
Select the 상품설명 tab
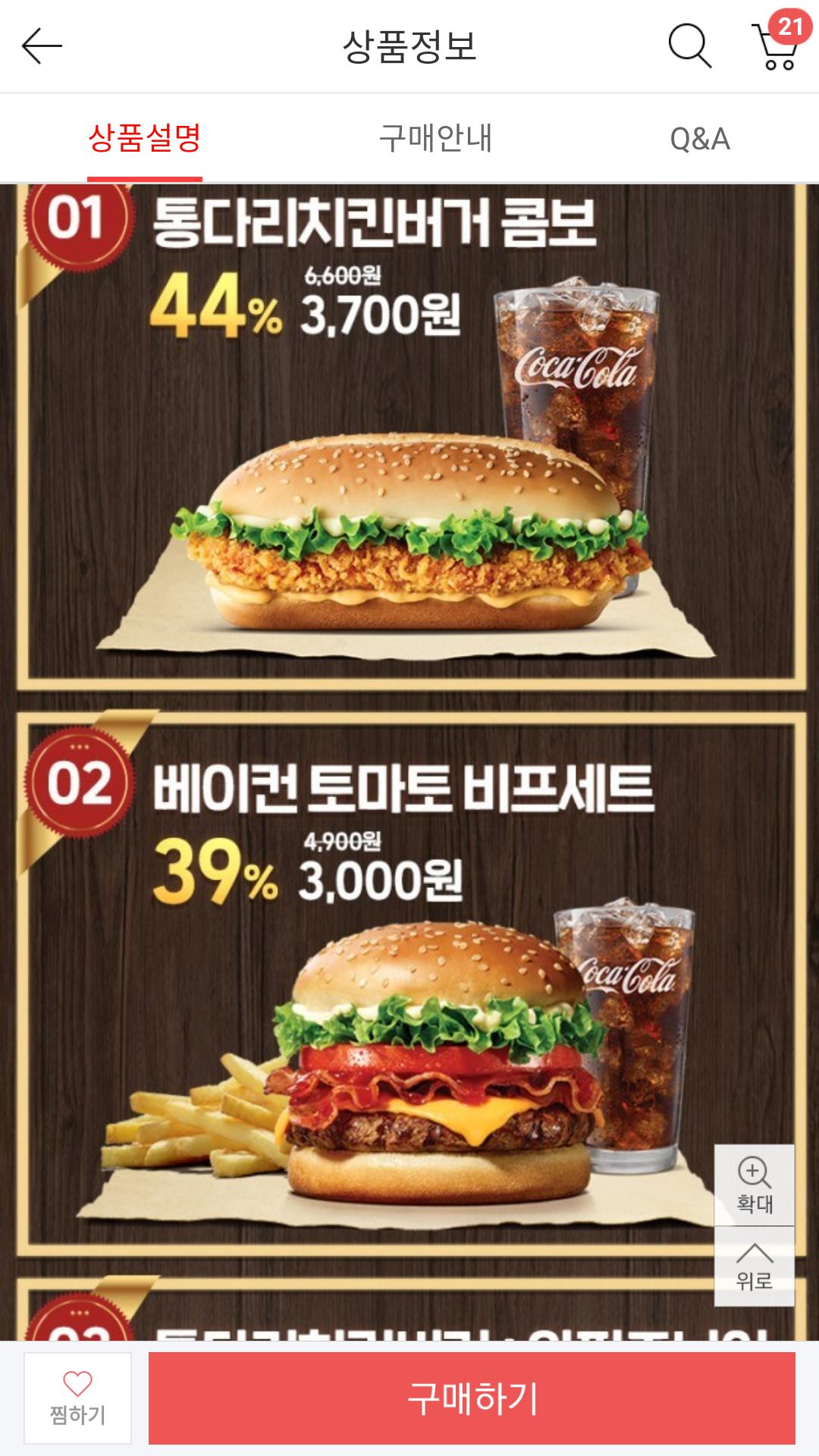(x=145, y=139)
